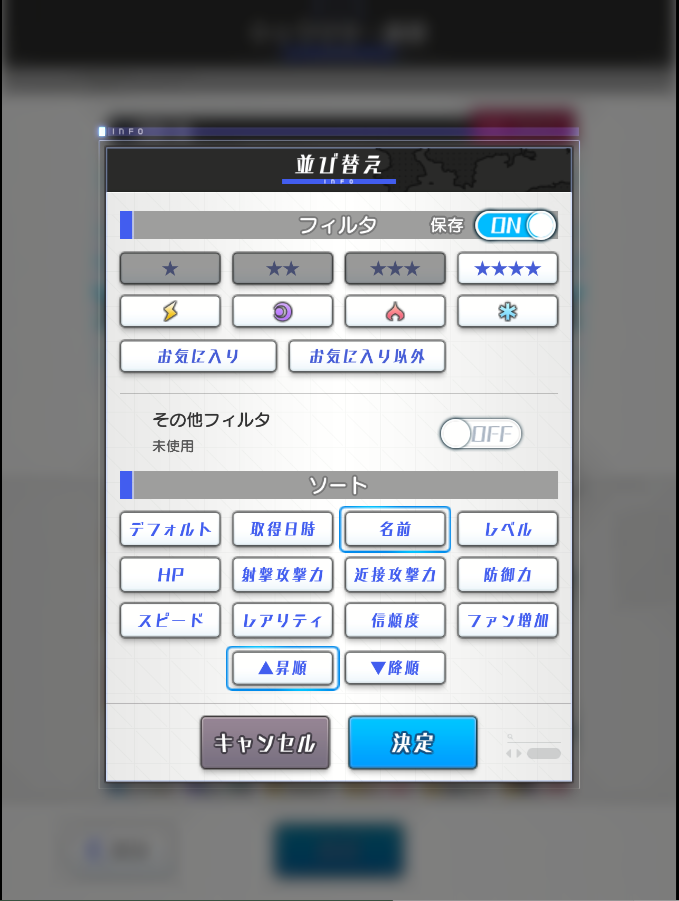Sort by 射撃攻撃力 shooting attack
Screen dimensions: 679x901
pyautogui.click(x=282, y=575)
